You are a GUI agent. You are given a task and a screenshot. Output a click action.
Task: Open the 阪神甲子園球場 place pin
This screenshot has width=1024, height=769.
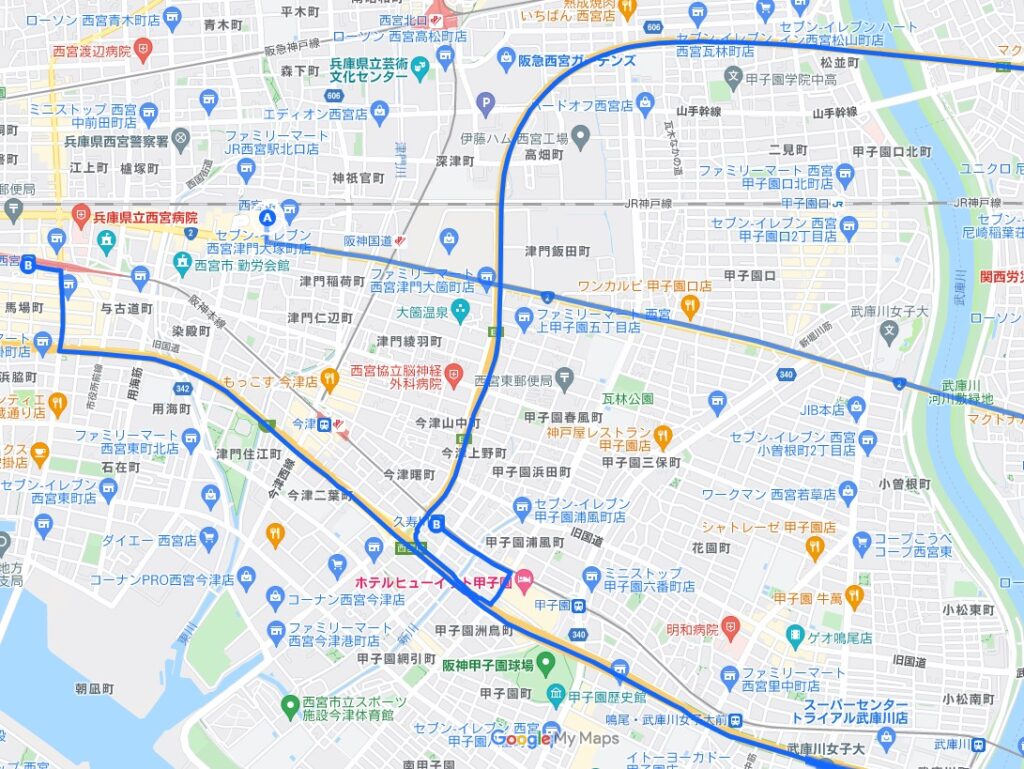coord(545,663)
